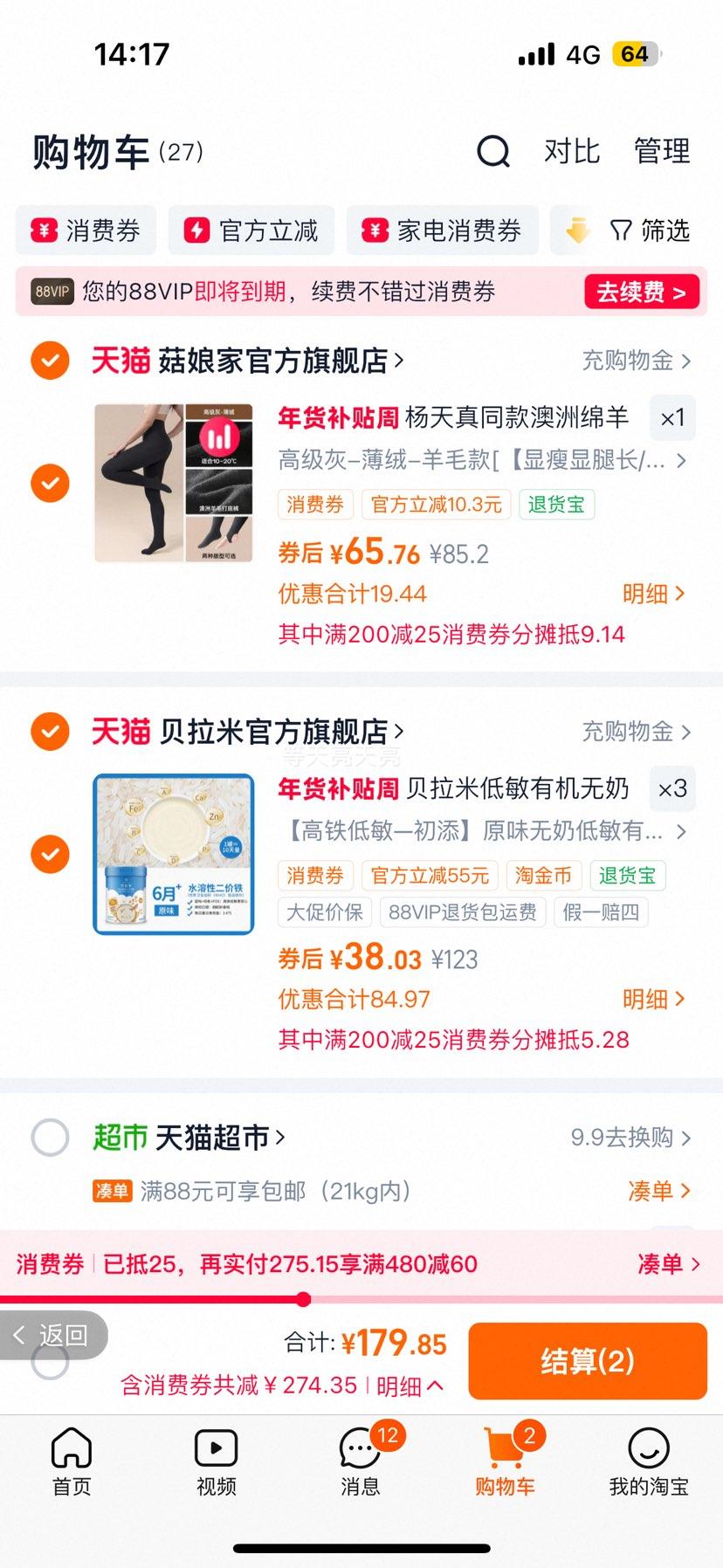Tap the 官方立减 lightning coupon chip
Viewport: 723px width, 1568px height.
tap(251, 230)
